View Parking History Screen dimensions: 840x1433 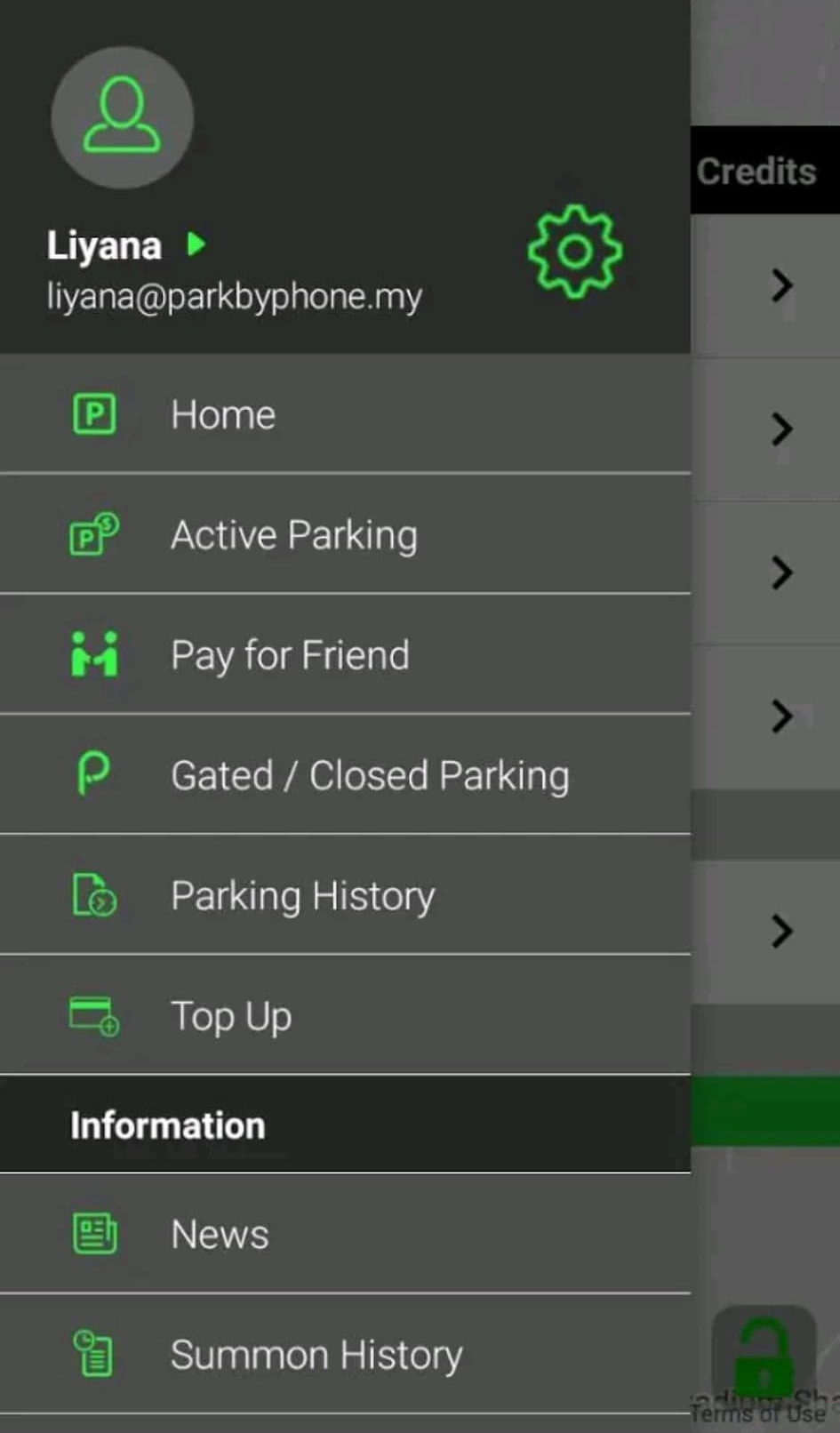point(345,895)
